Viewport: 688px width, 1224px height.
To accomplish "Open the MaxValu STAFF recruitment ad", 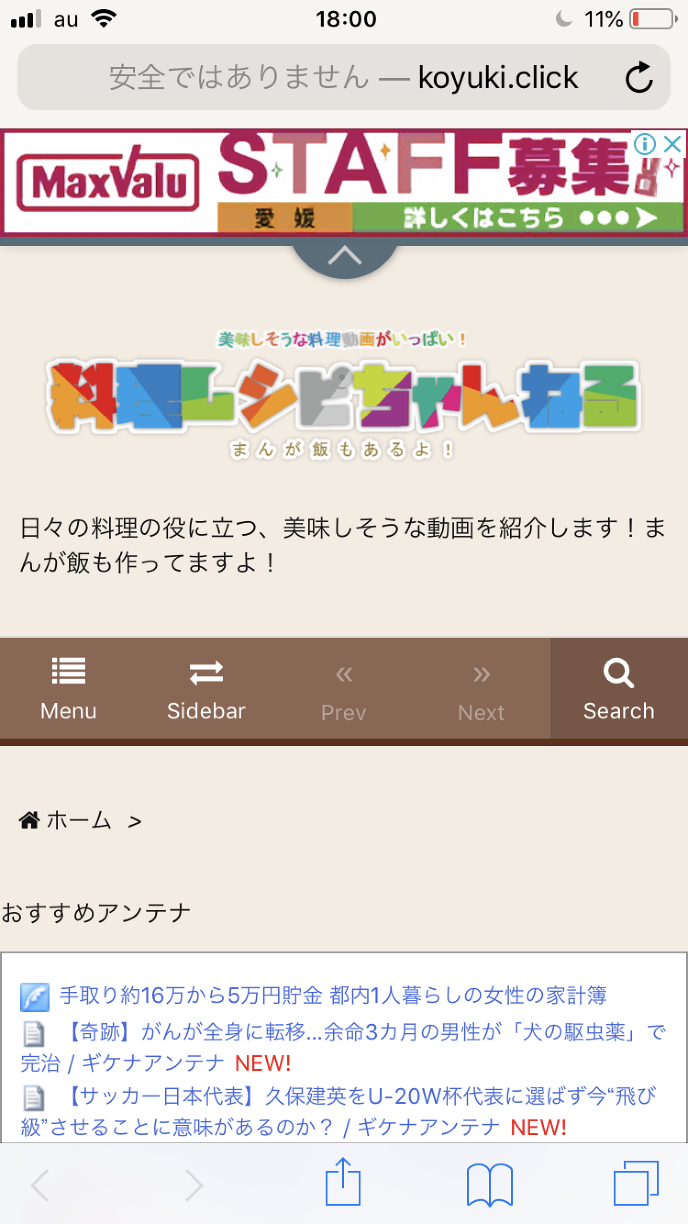I will tap(330, 181).
